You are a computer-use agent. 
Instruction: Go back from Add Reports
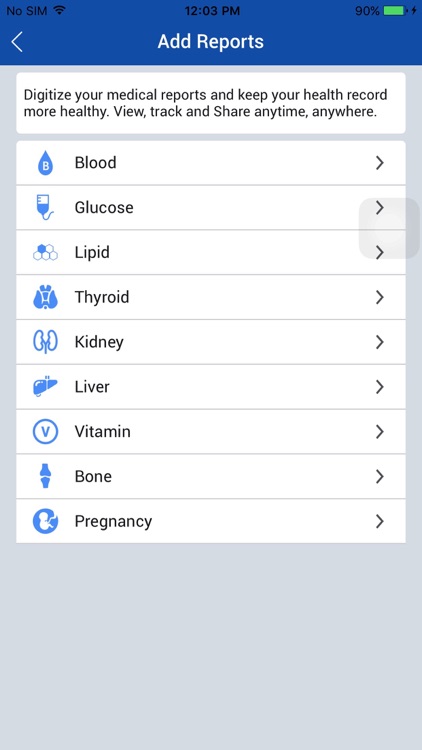17,42
